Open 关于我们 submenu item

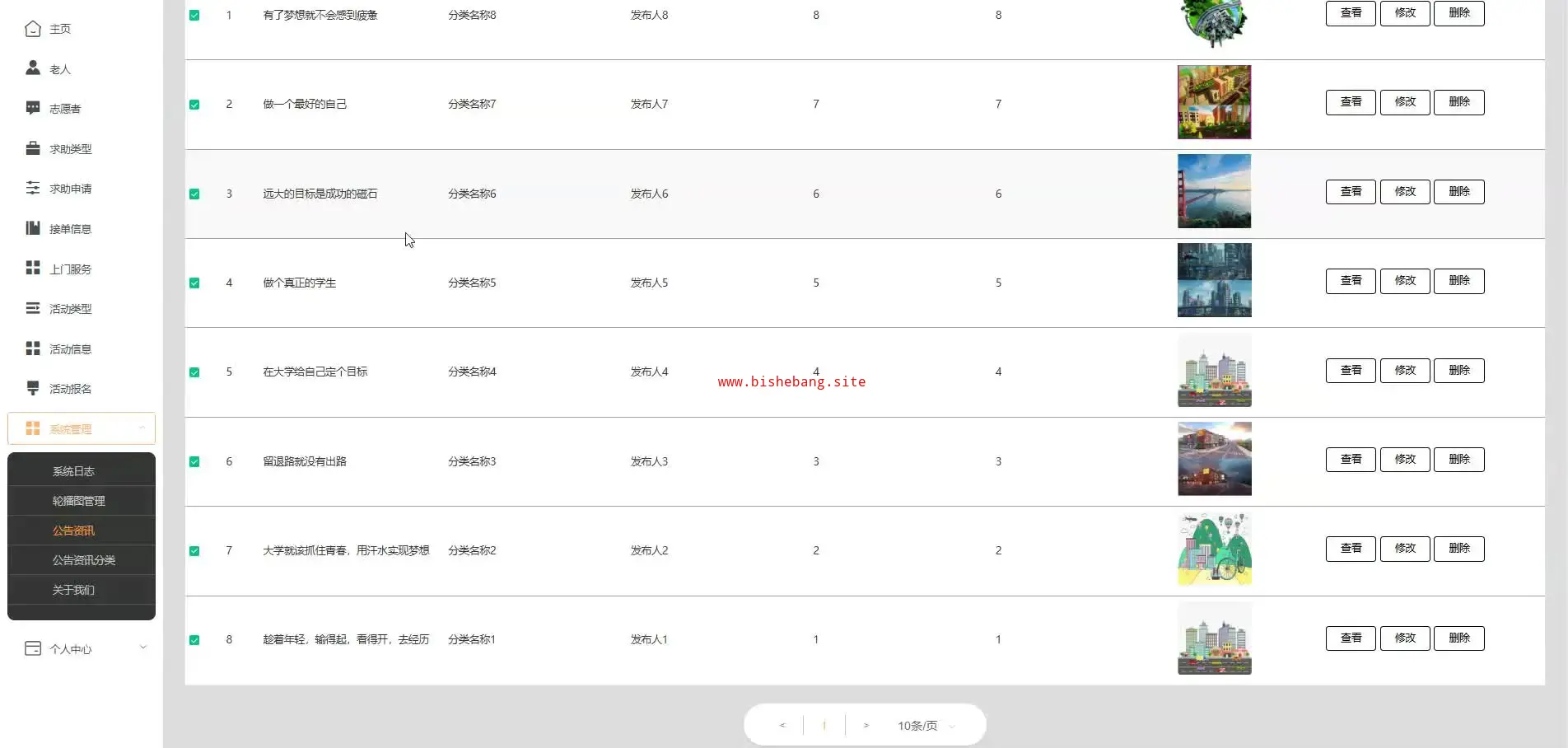coord(73,590)
